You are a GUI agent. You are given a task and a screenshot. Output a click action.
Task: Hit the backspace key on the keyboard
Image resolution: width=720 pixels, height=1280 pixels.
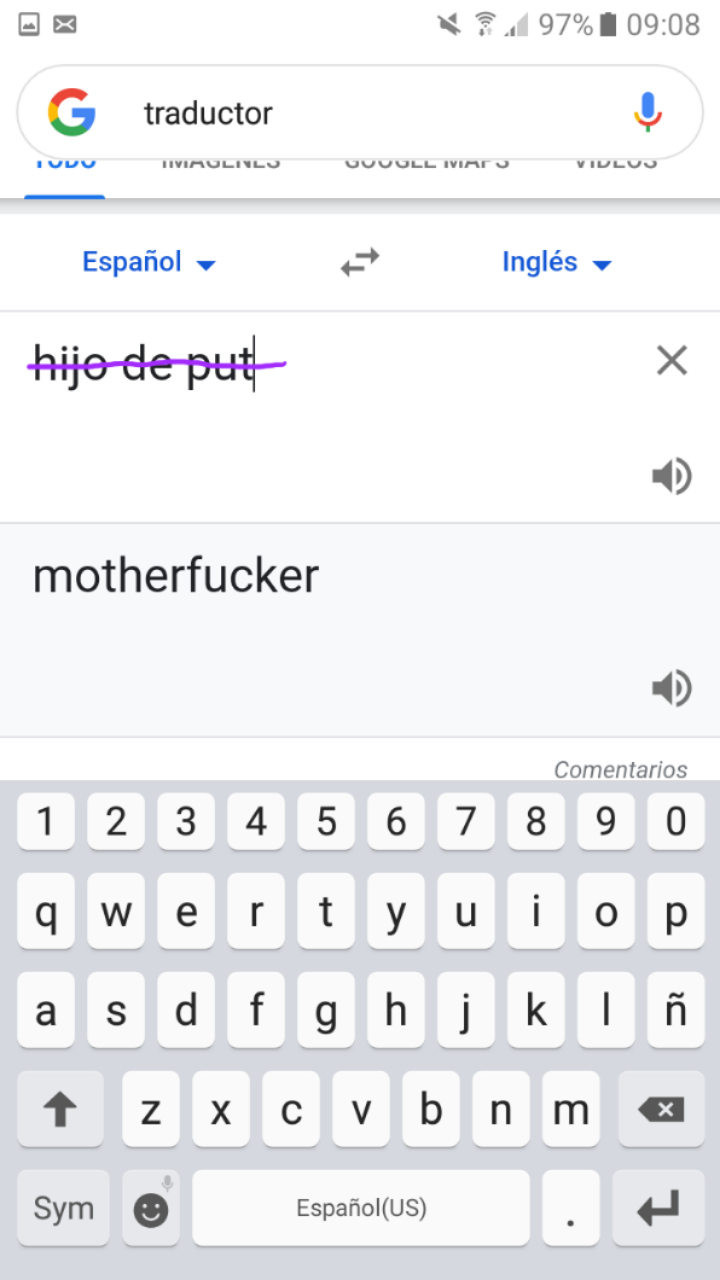(661, 1110)
